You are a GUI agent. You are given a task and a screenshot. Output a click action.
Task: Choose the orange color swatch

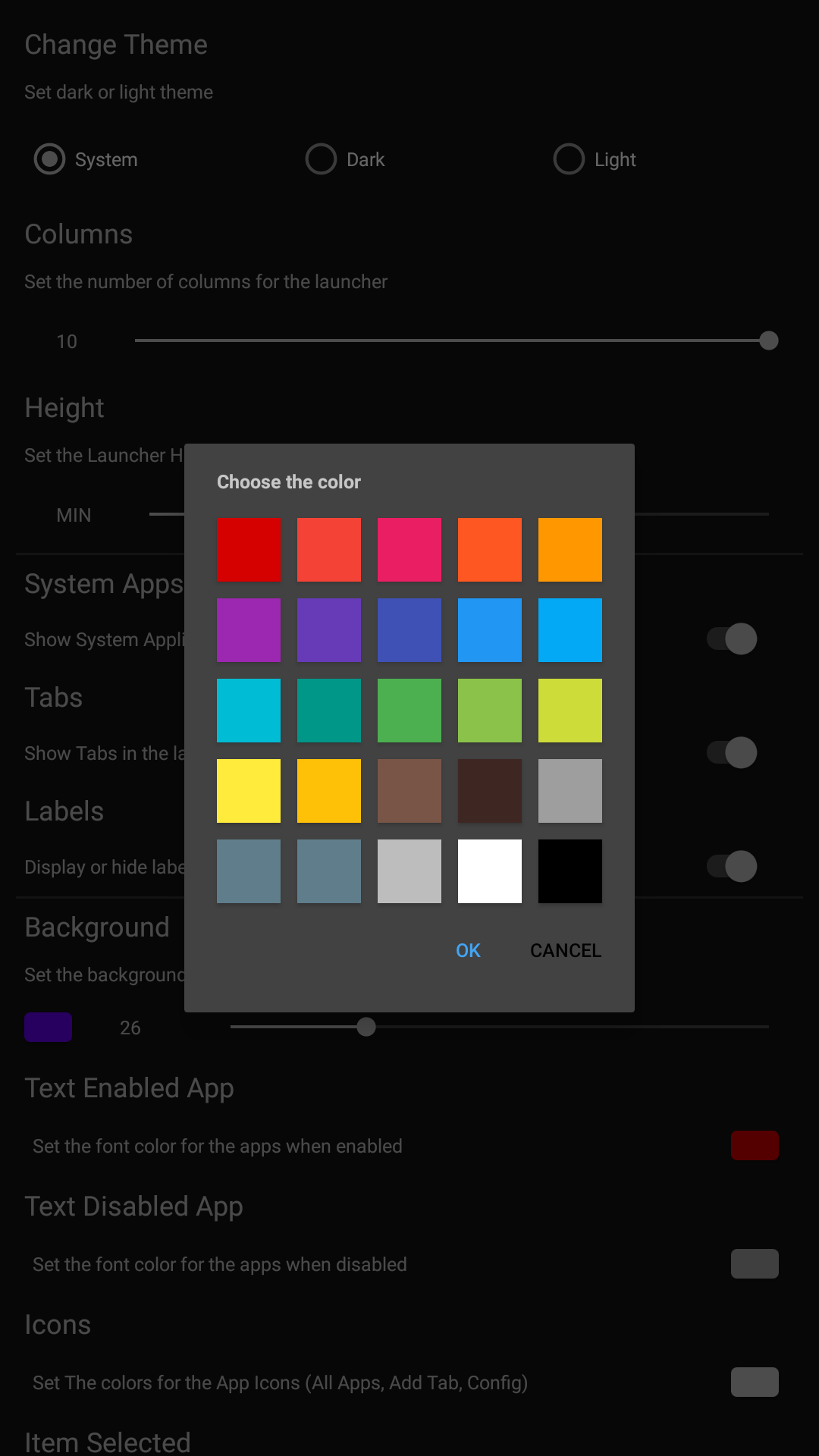570,550
